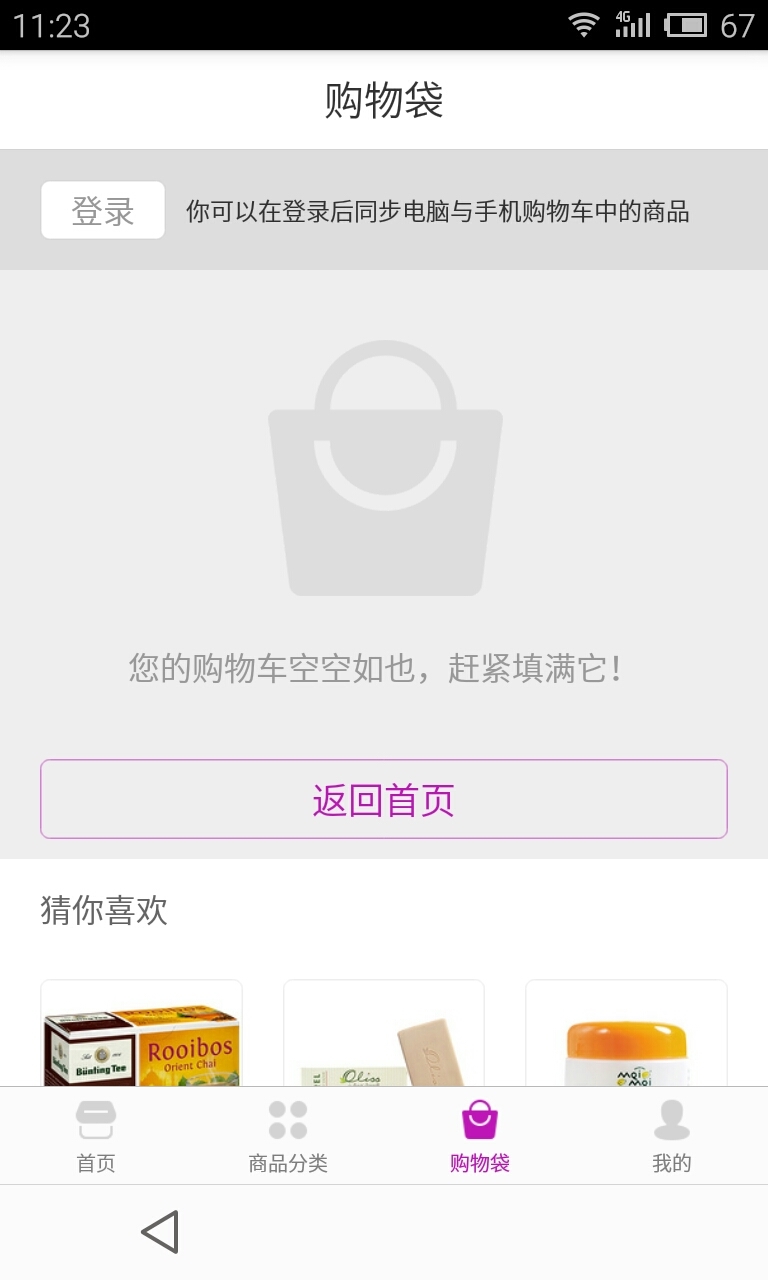The width and height of the screenshot is (768, 1280).
Task: Open the 商品分类 categories tab
Action: 288,1137
